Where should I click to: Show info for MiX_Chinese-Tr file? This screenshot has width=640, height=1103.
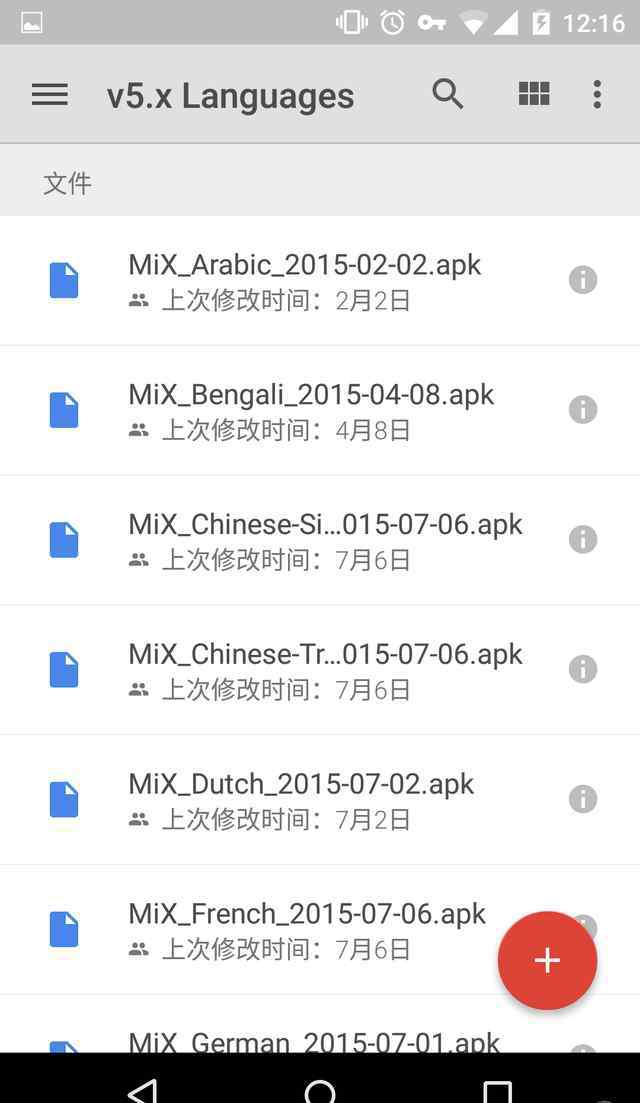(583, 669)
